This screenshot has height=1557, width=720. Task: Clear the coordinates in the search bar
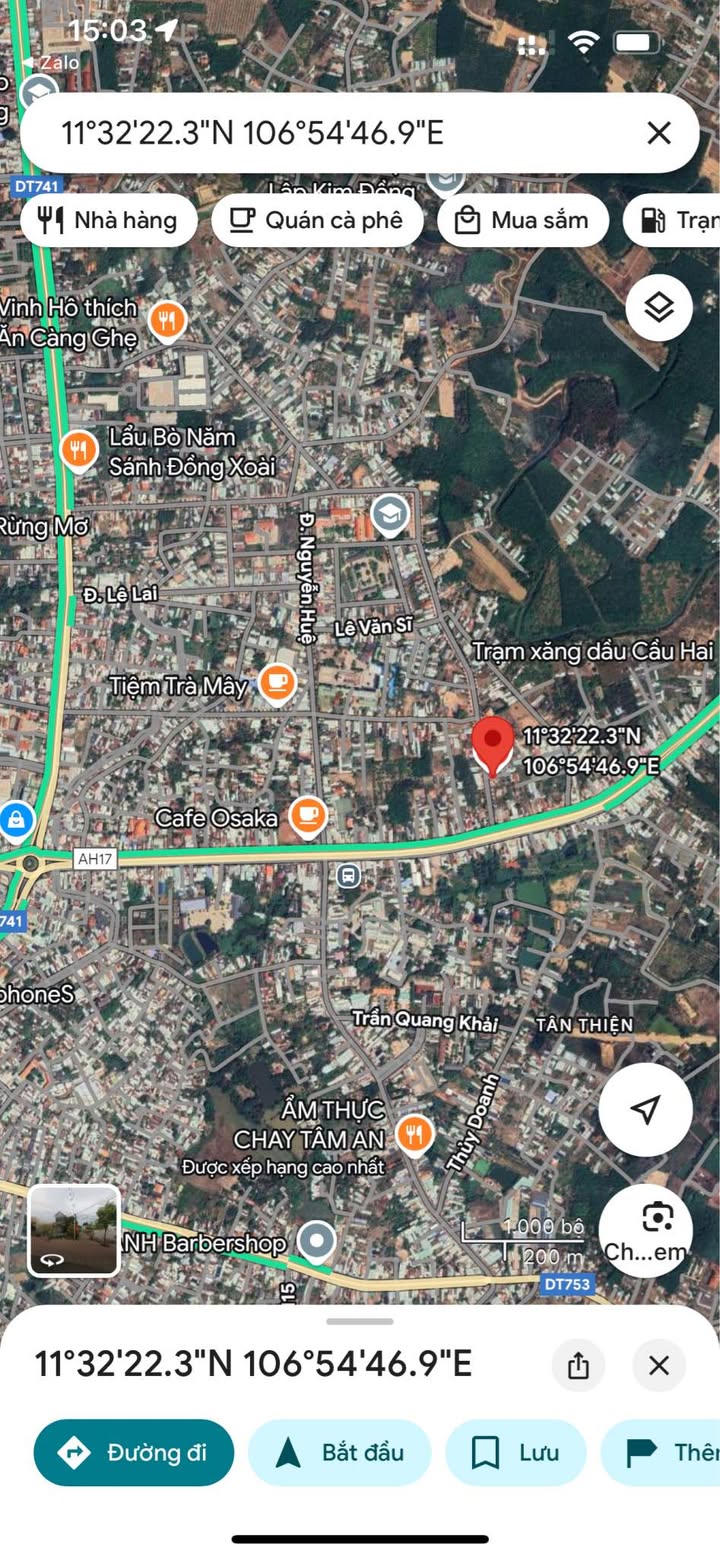coord(658,133)
